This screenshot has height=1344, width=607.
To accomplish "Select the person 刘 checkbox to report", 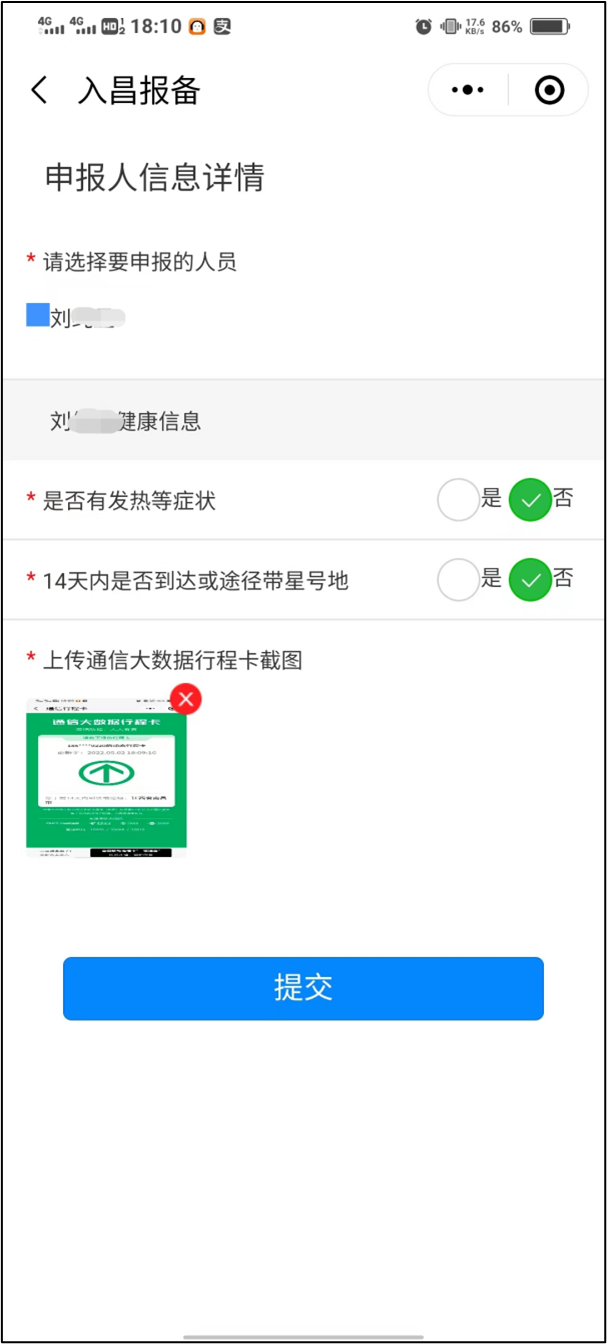I will 38,316.
